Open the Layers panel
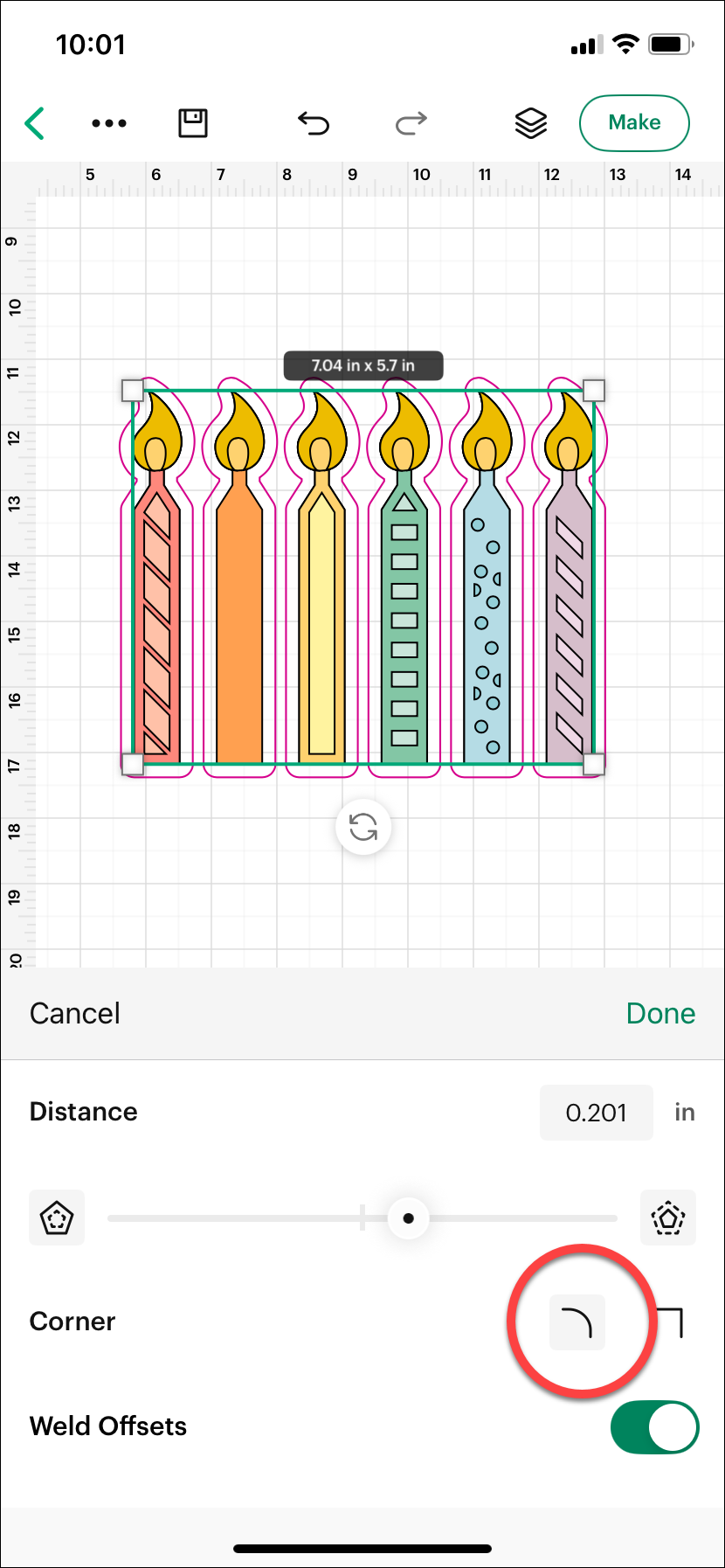The width and height of the screenshot is (725, 1568). pos(530,123)
